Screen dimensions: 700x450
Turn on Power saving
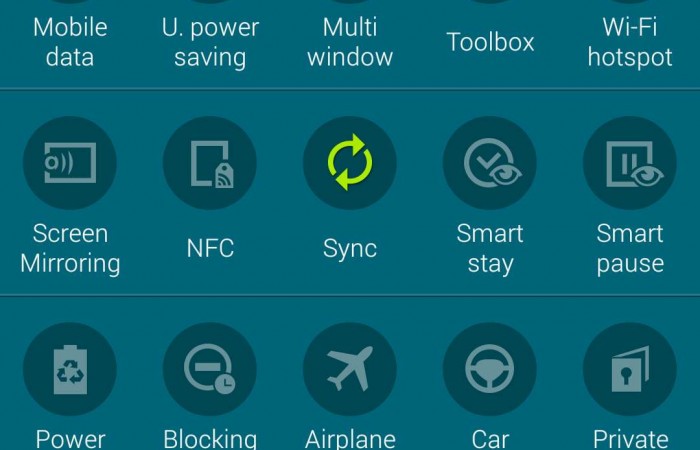[x=70, y=370]
